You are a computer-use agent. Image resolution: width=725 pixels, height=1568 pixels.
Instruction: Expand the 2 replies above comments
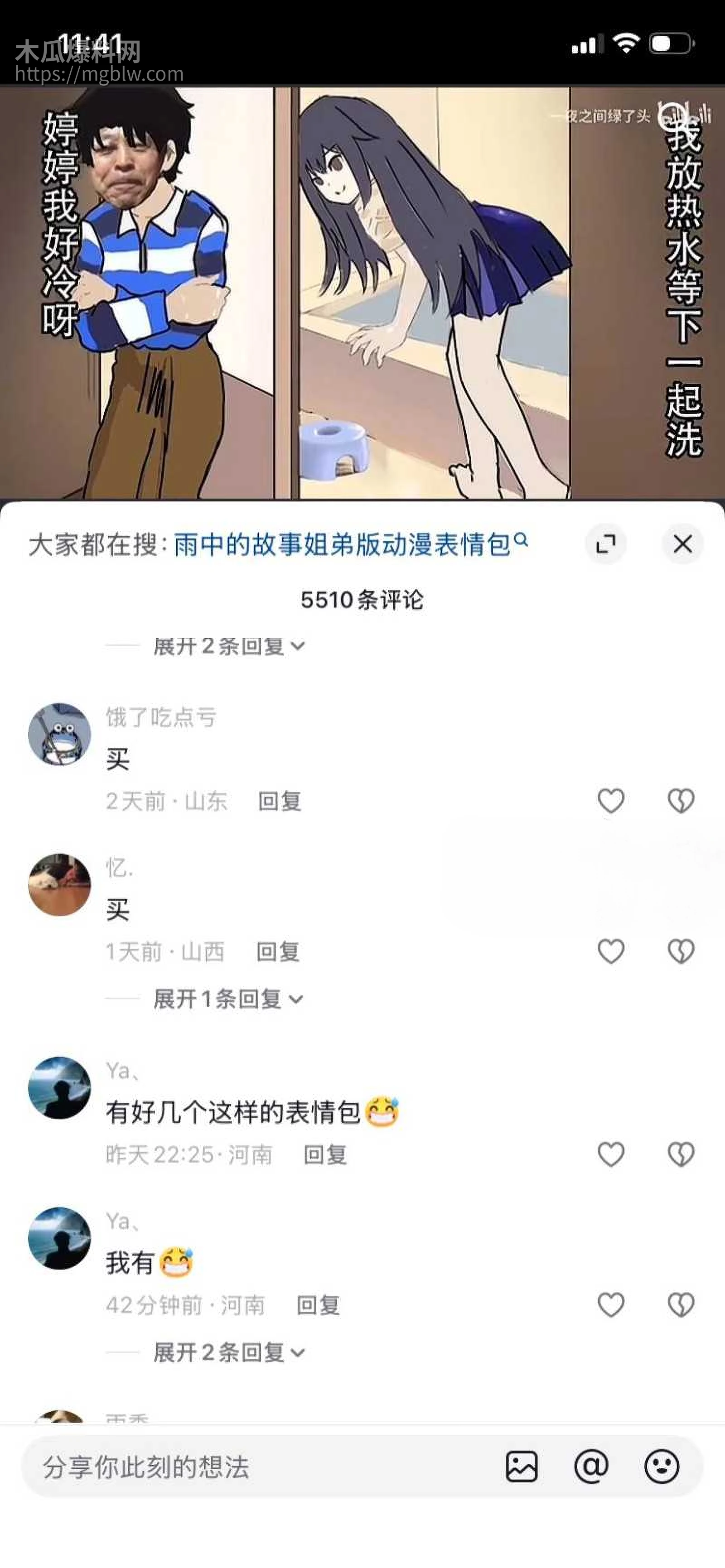pos(225,646)
